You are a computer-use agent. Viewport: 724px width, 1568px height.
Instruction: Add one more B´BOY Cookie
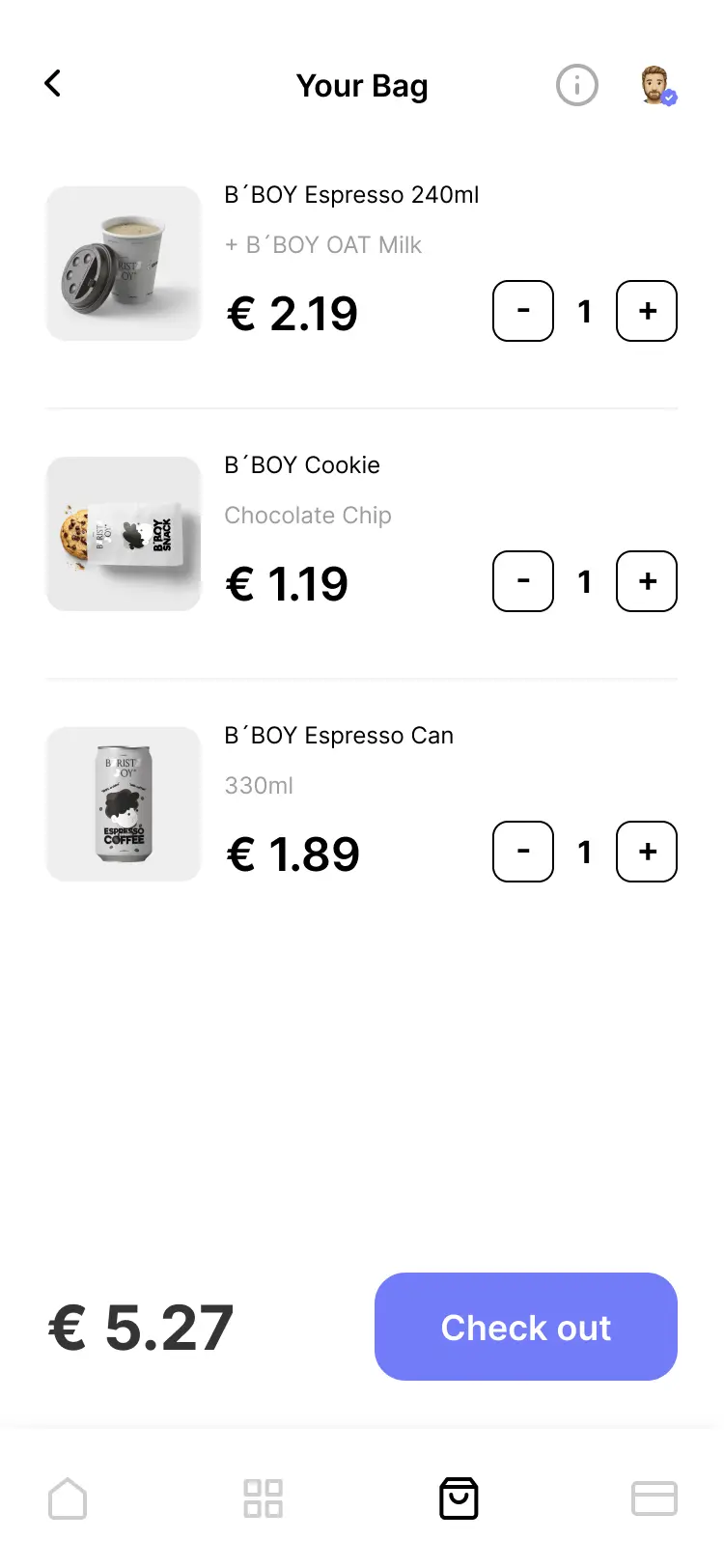pyautogui.click(x=647, y=581)
